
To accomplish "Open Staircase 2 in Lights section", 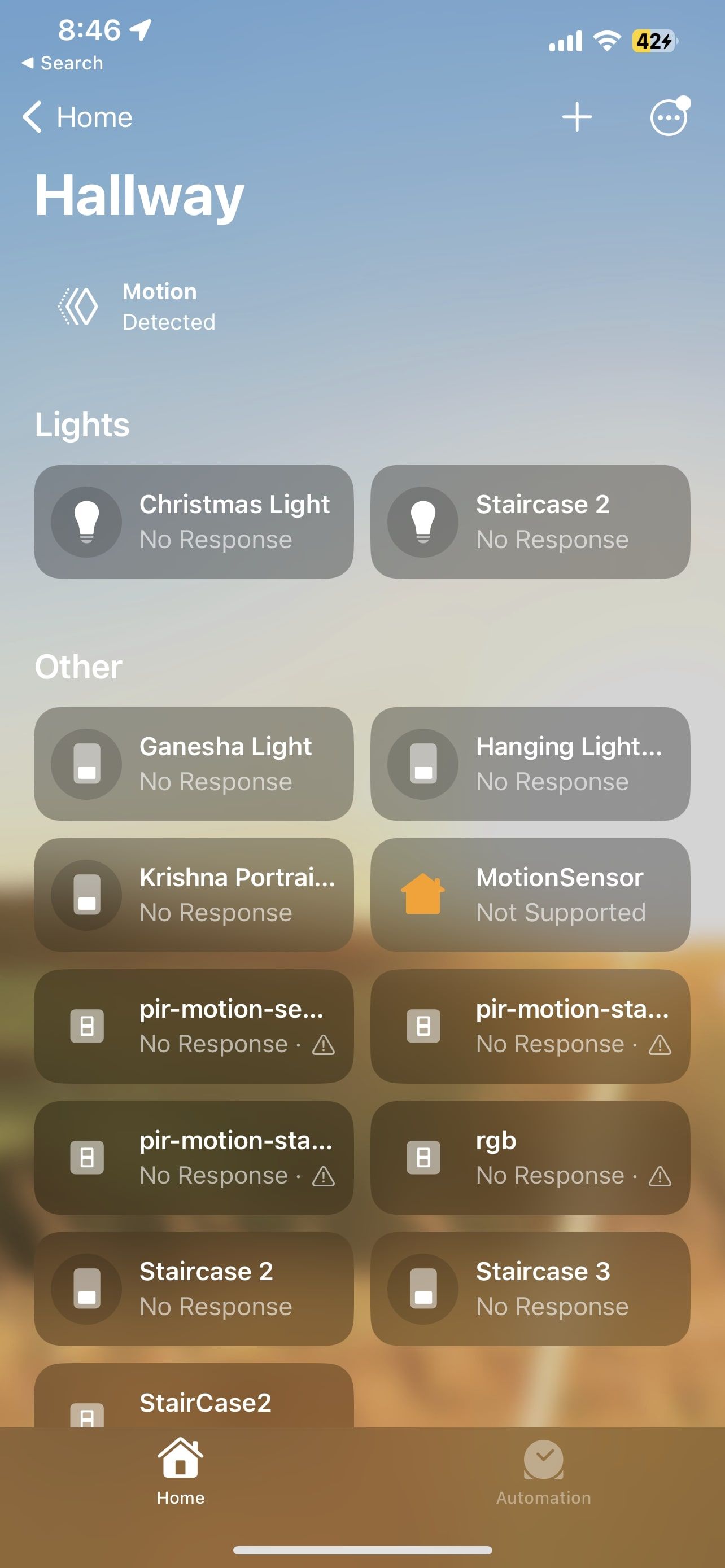I will pos(530,522).
